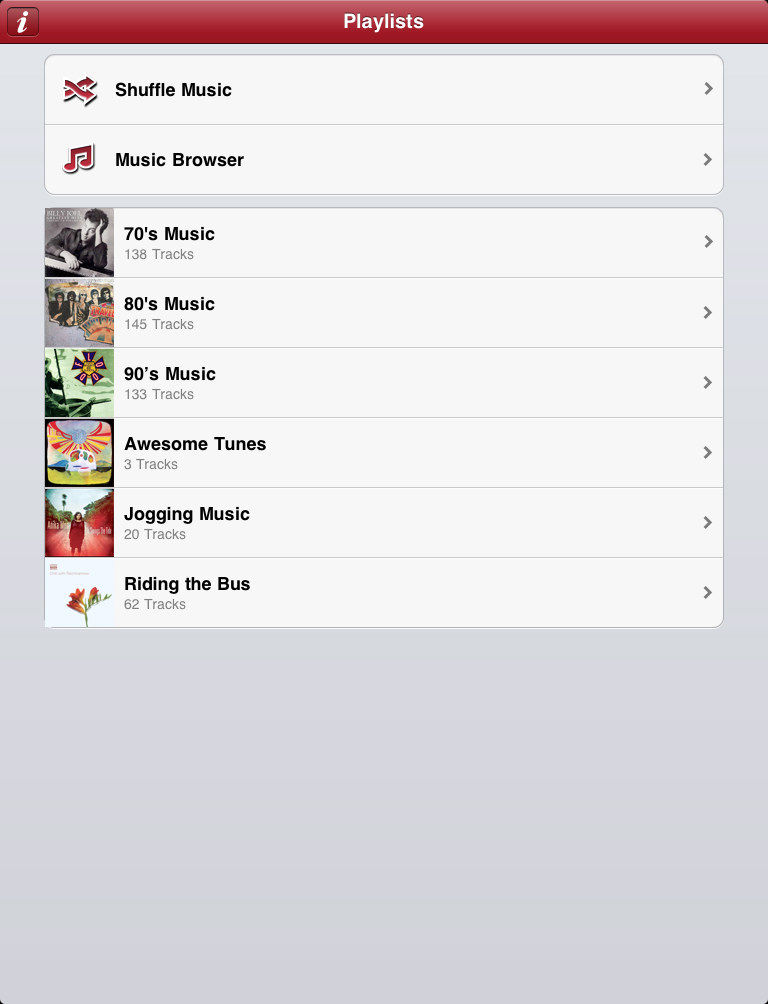Choose the Jogging Music playlist
Screen dimensions: 768x1004
383,523
